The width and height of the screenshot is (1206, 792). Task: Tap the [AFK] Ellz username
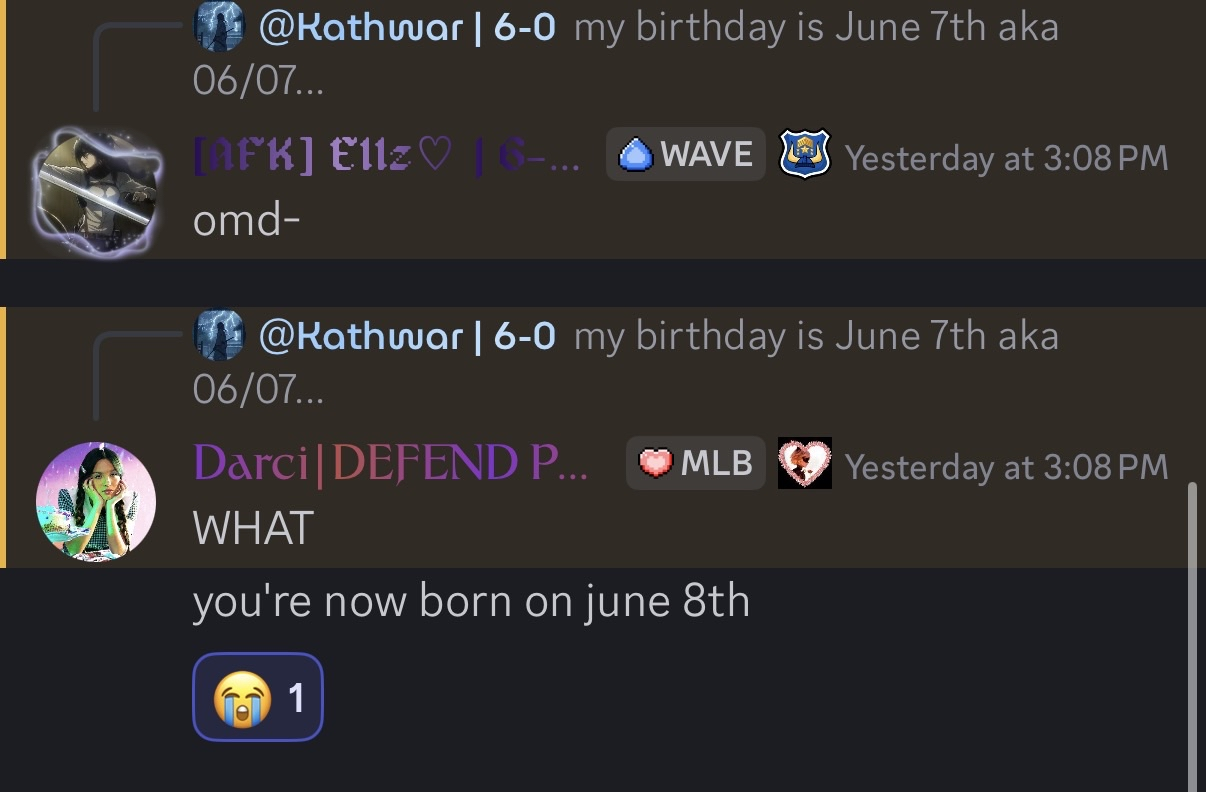pyautogui.click(x=385, y=156)
